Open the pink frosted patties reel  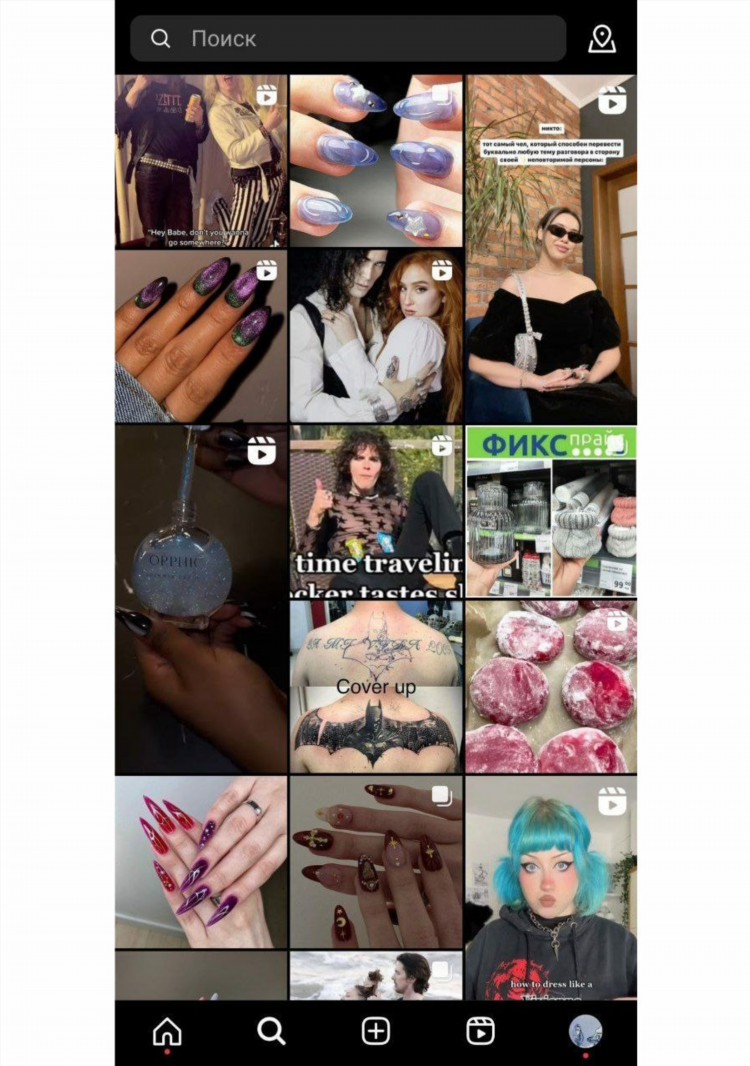(x=551, y=687)
